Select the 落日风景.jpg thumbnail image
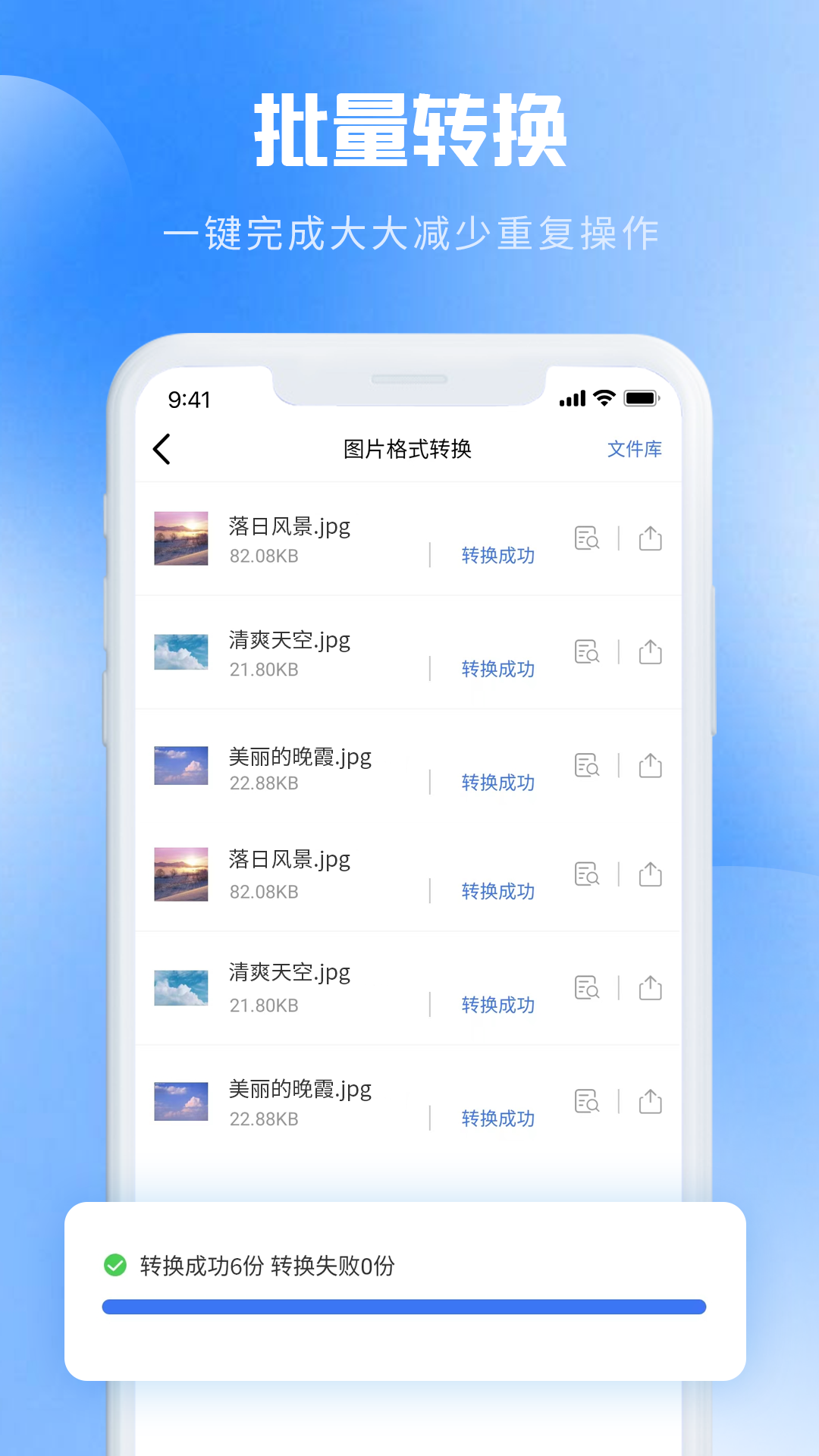This screenshot has height=1456, width=819. [181, 540]
